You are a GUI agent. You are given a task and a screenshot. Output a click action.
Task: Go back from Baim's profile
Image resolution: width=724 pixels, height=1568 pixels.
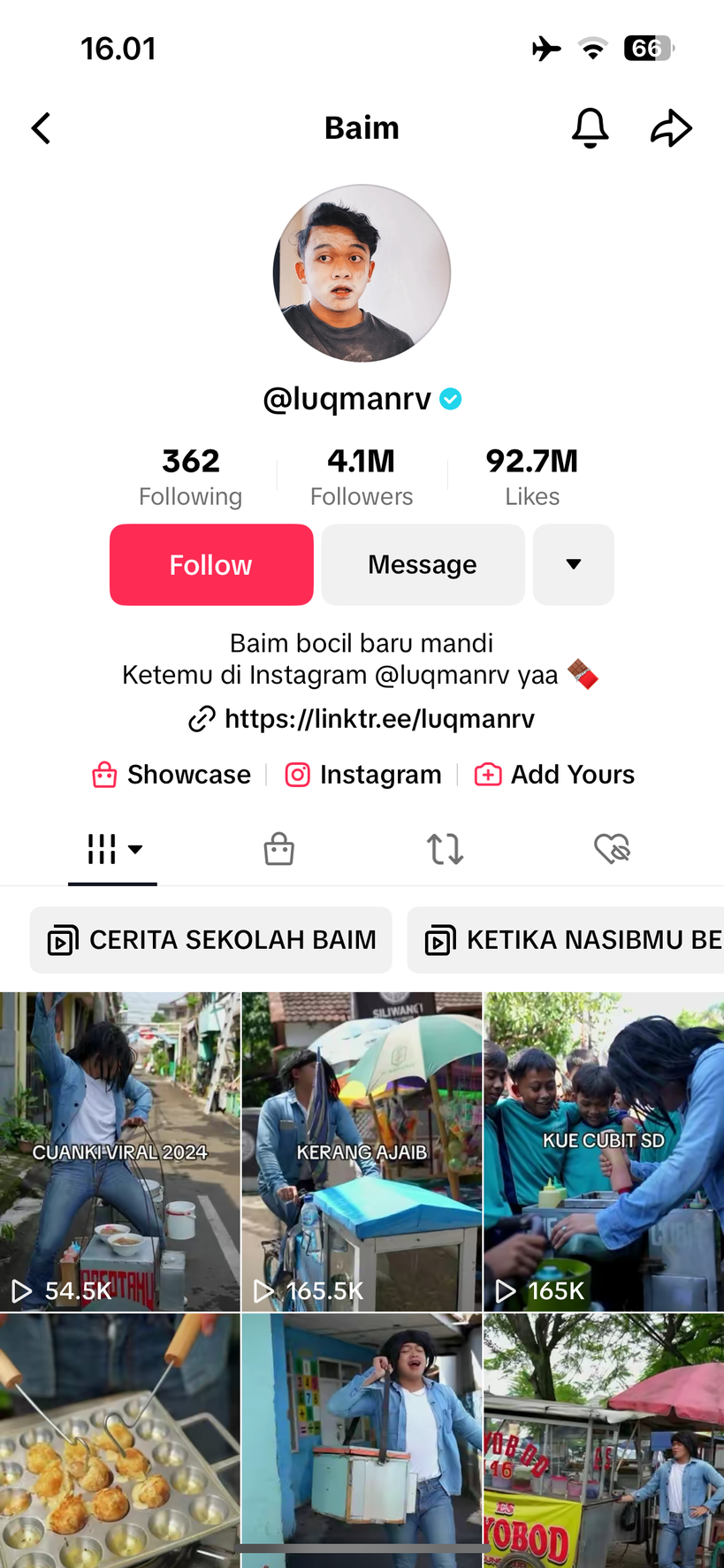pos(42,128)
